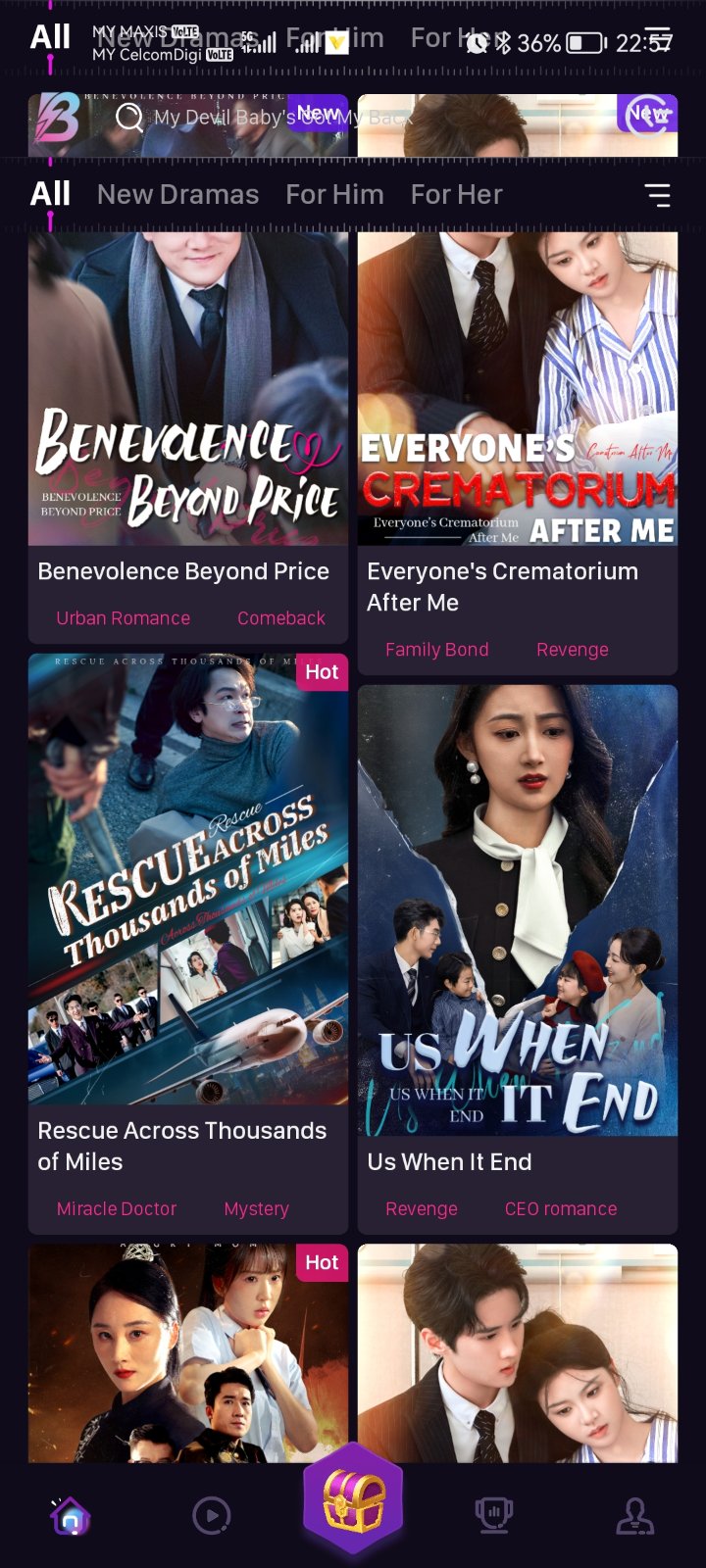Open Benevolence Beyond Price drama
706x1568 pixels.
coord(187,392)
